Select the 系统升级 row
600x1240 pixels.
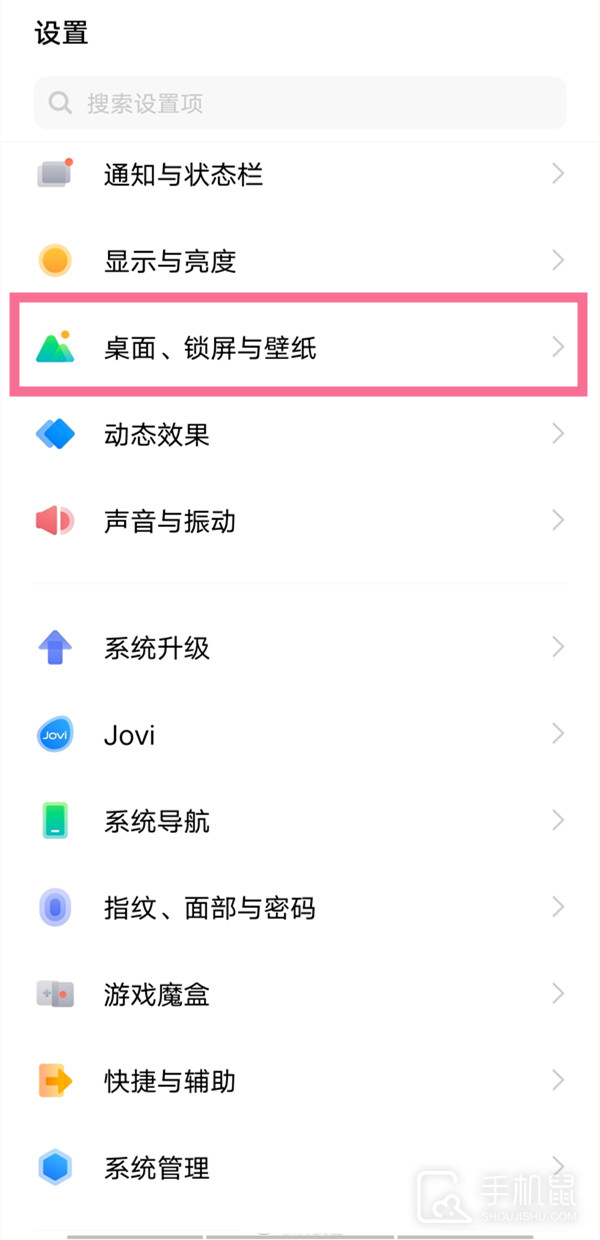click(x=300, y=648)
